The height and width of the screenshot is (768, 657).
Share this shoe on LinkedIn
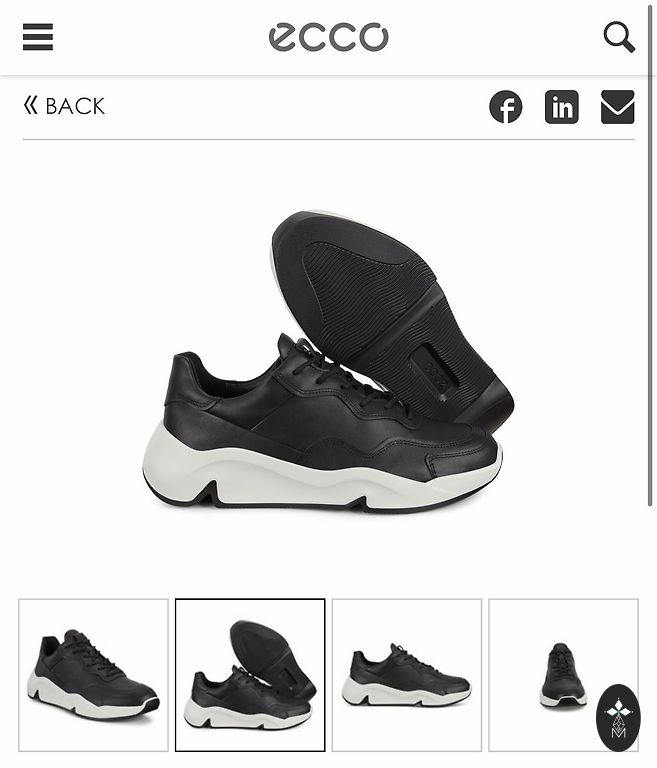pyautogui.click(x=562, y=107)
